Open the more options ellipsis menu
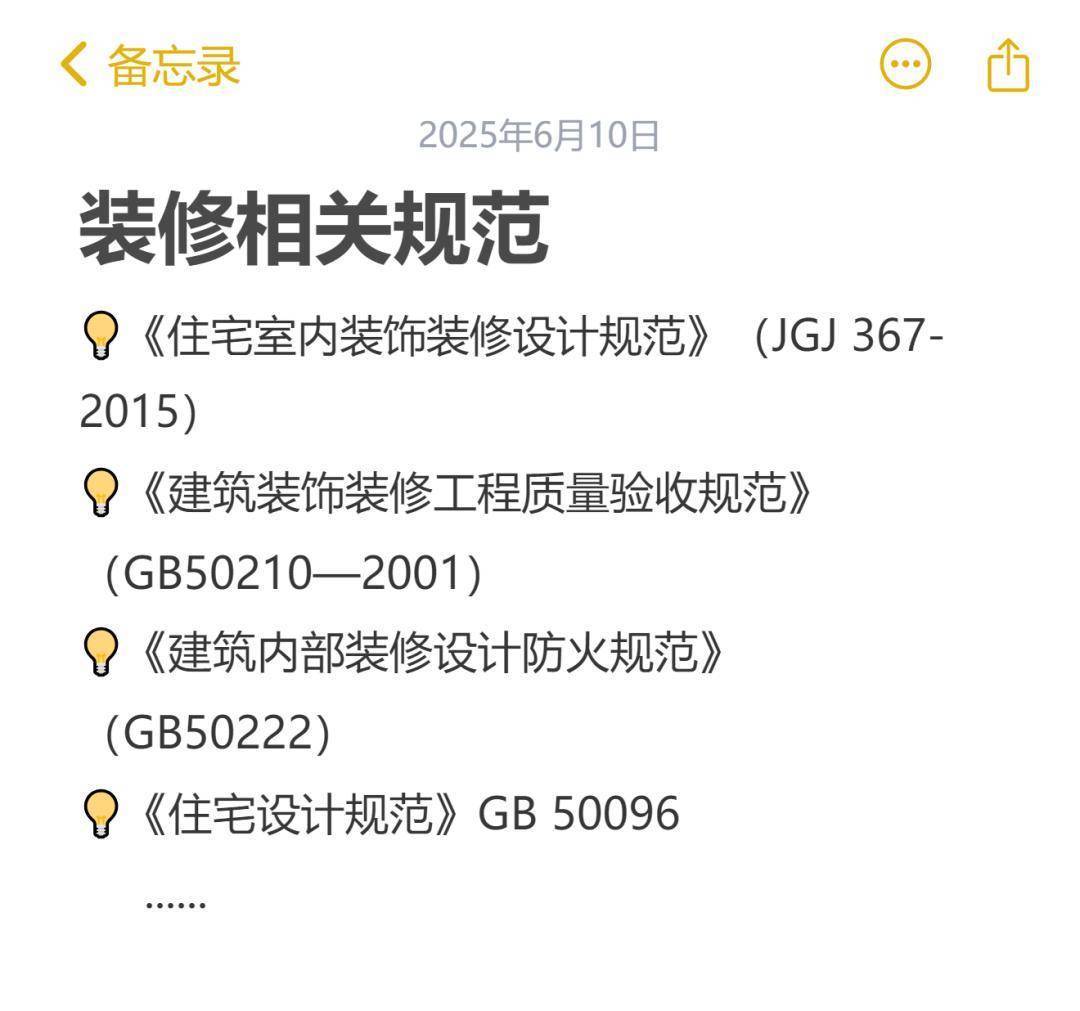Screen dimensions: 1080x1011 coord(905,65)
